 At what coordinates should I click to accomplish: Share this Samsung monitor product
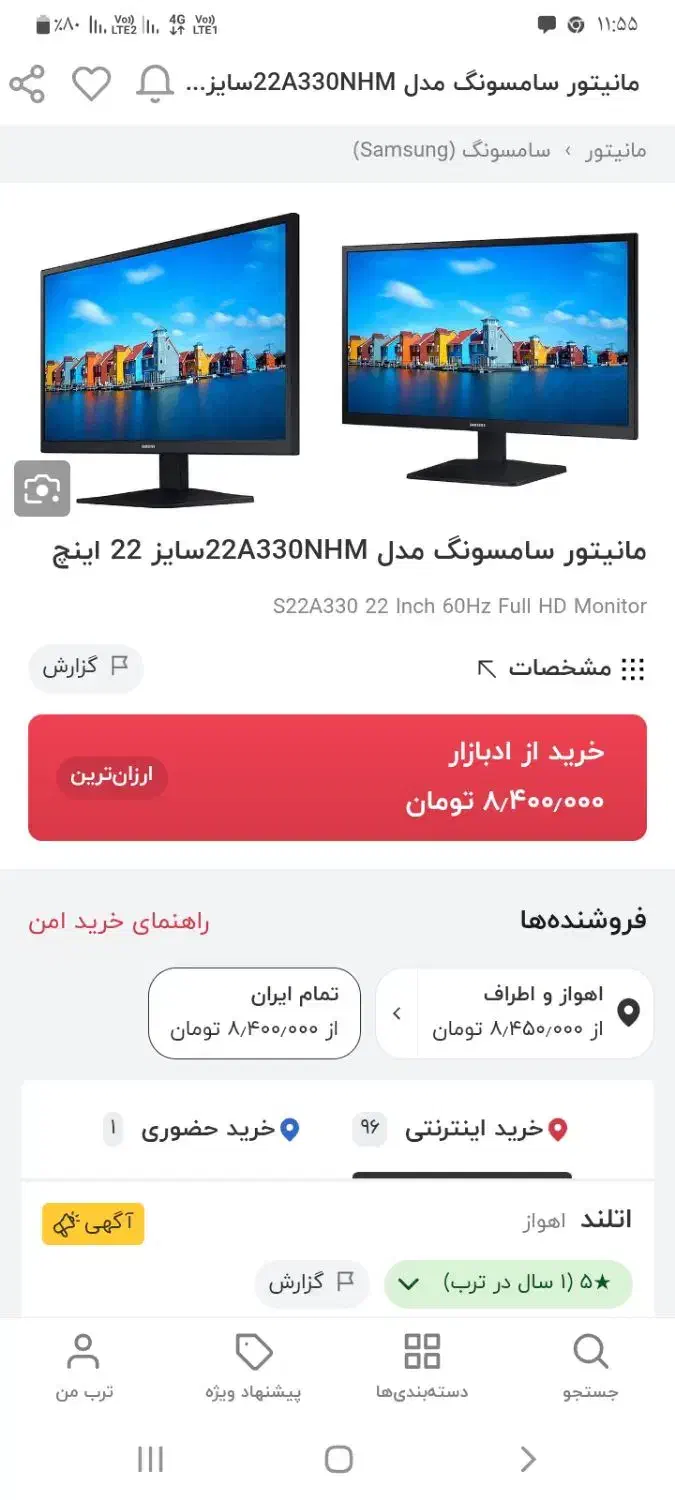pos(27,84)
